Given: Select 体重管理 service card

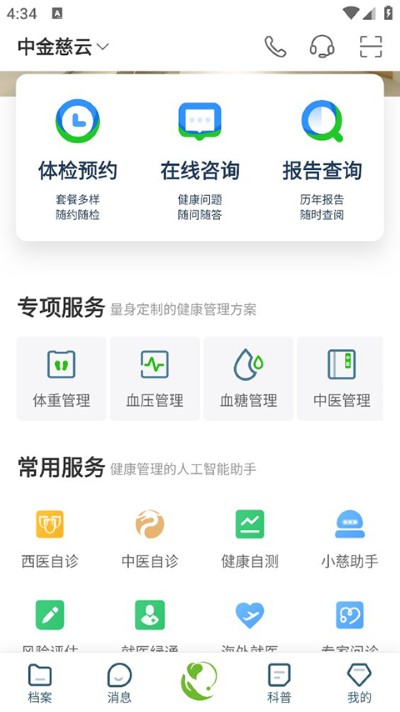Looking at the screenshot, I should point(61,378).
